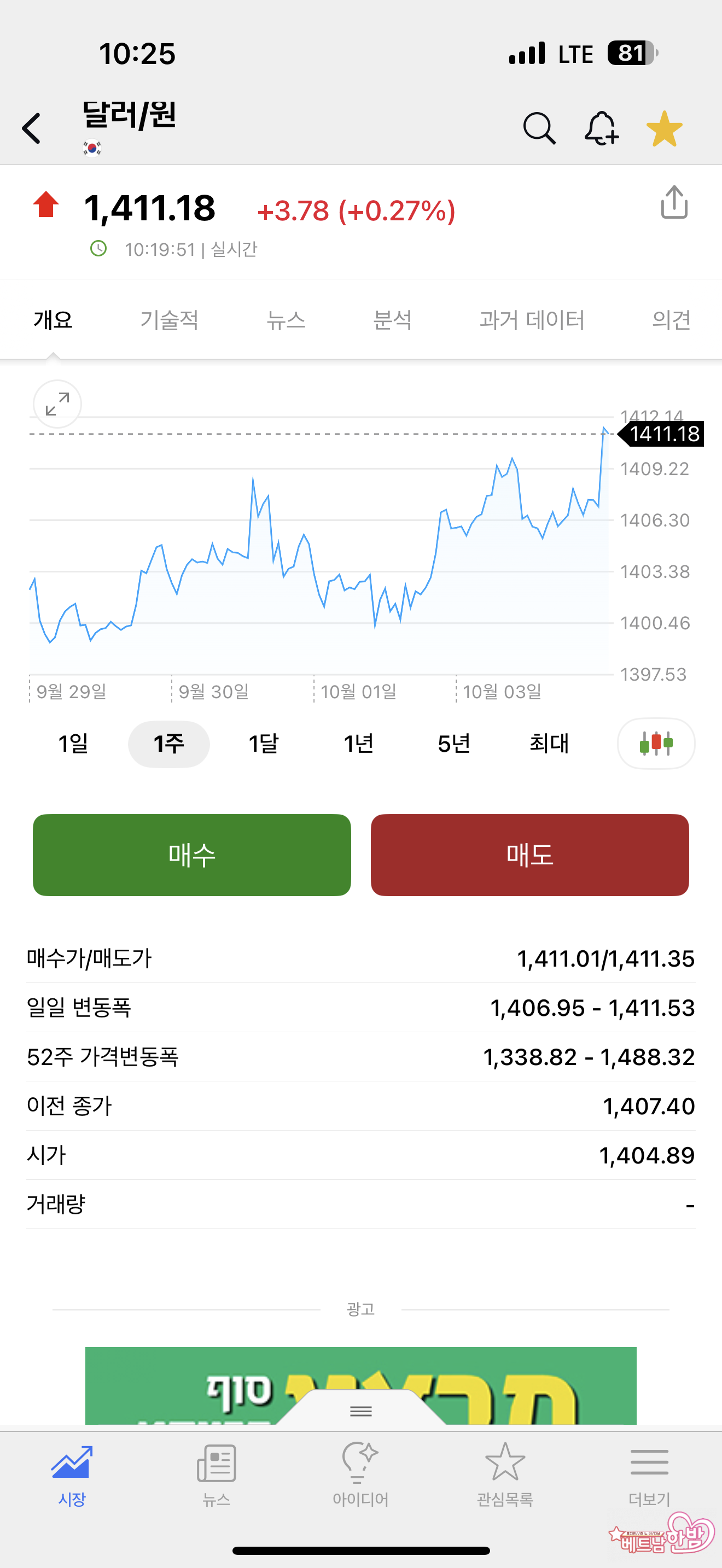Select the 1년 chart range
This screenshot has width=722, height=1568.
[x=359, y=743]
